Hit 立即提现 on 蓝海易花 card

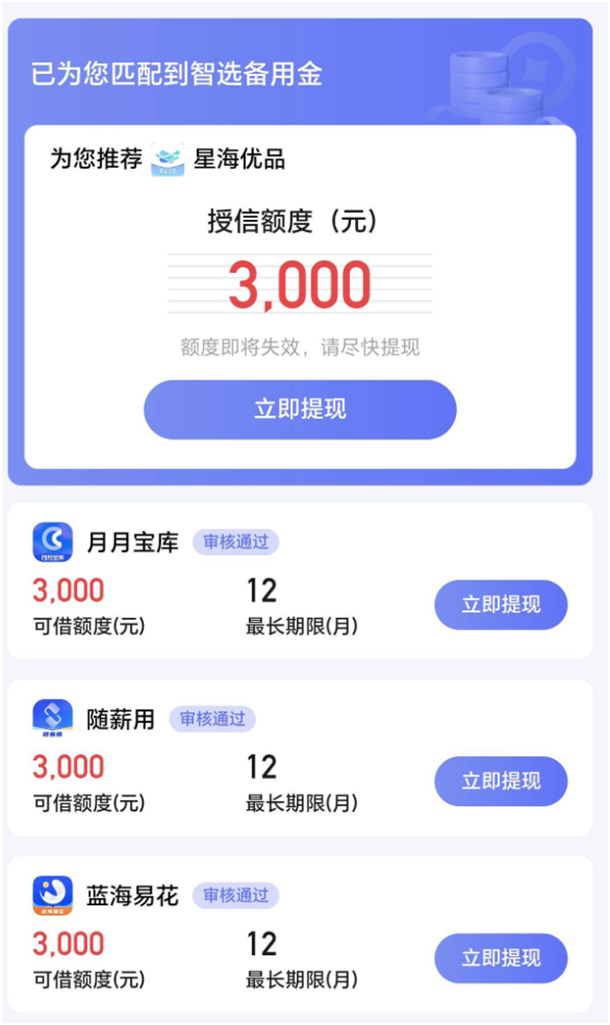500,958
